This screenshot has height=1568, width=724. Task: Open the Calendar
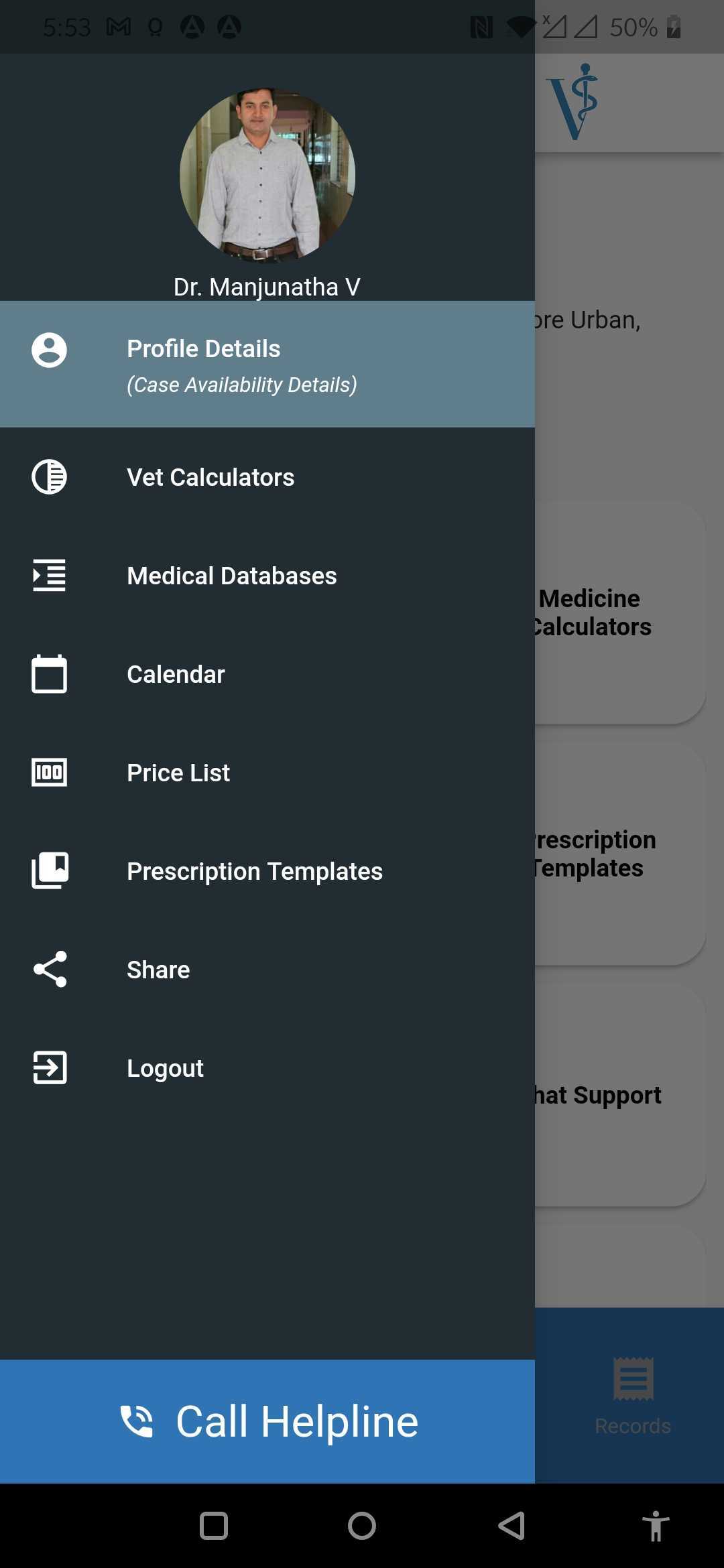267,674
